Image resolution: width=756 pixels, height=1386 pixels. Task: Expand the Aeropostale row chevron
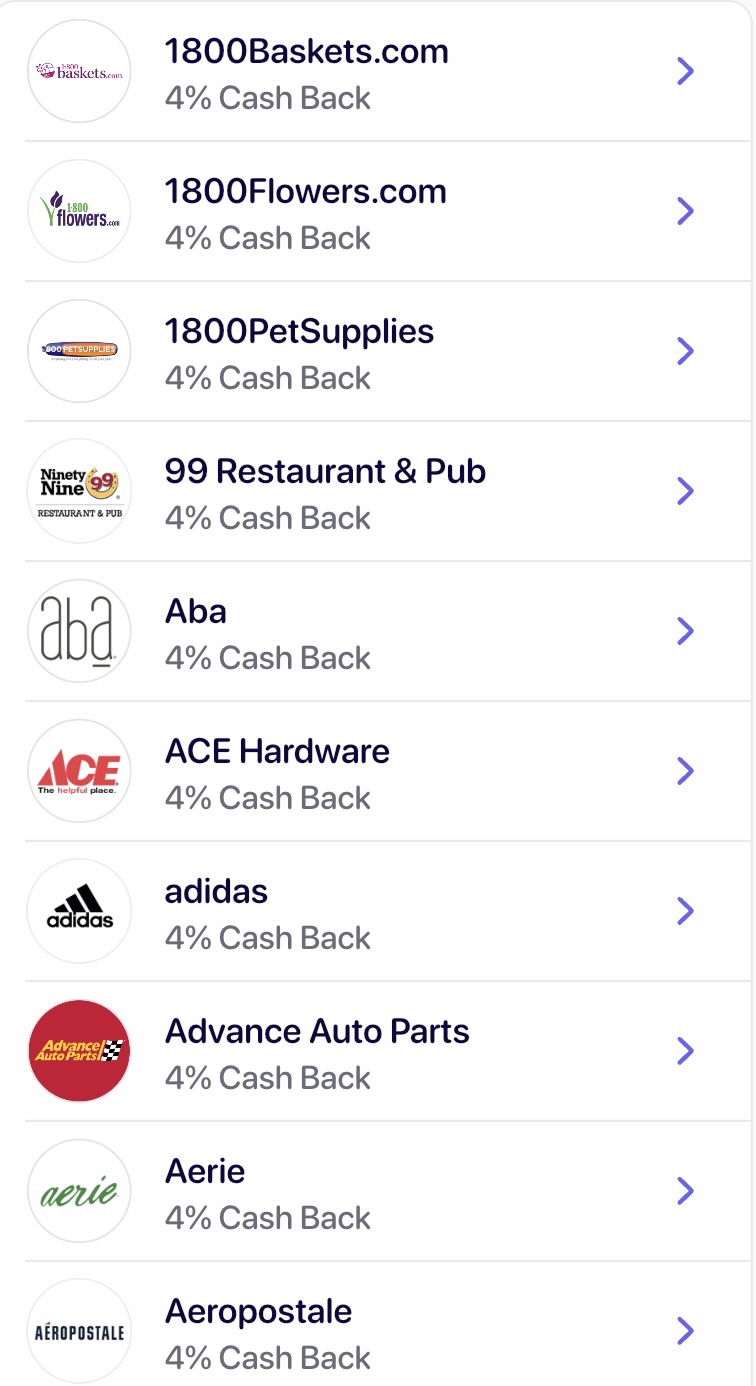[686, 1331]
